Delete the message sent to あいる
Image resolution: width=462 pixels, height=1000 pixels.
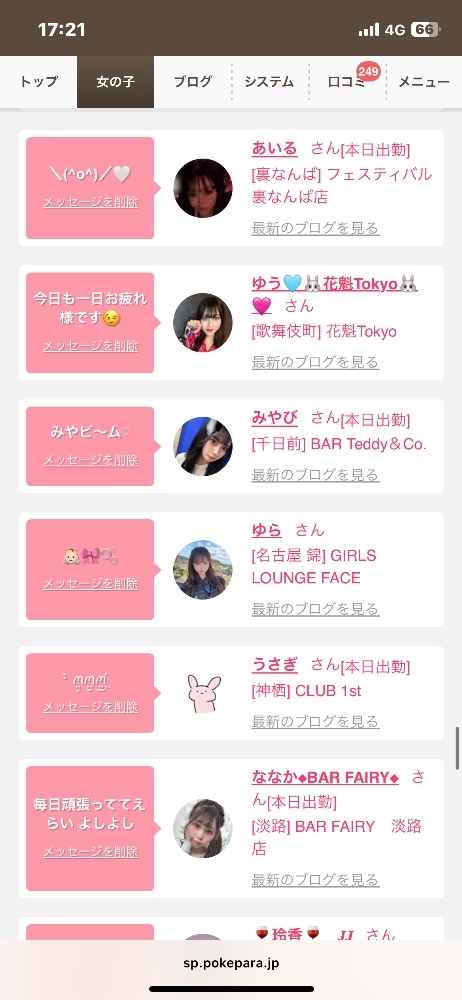[91, 202]
